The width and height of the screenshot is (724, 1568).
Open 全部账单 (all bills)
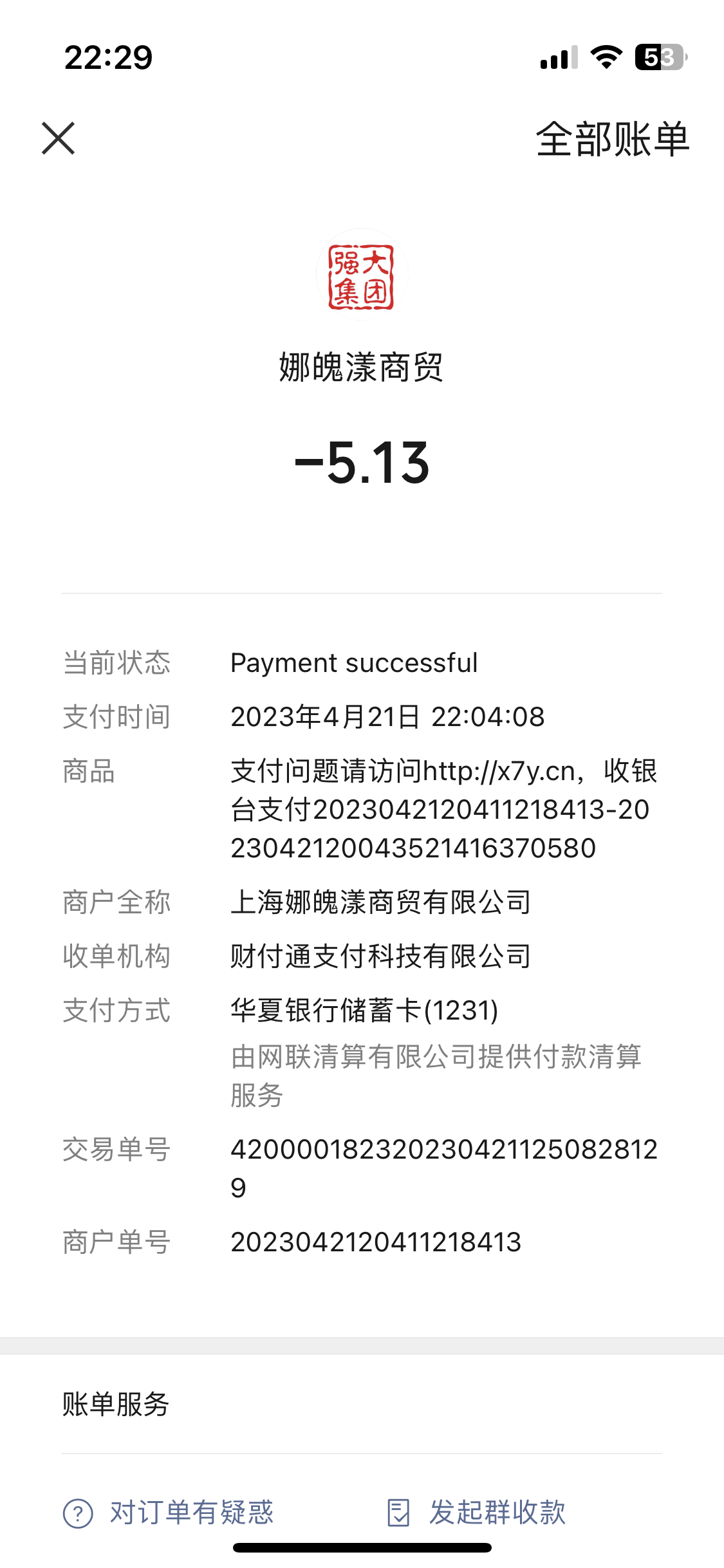coord(612,139)
